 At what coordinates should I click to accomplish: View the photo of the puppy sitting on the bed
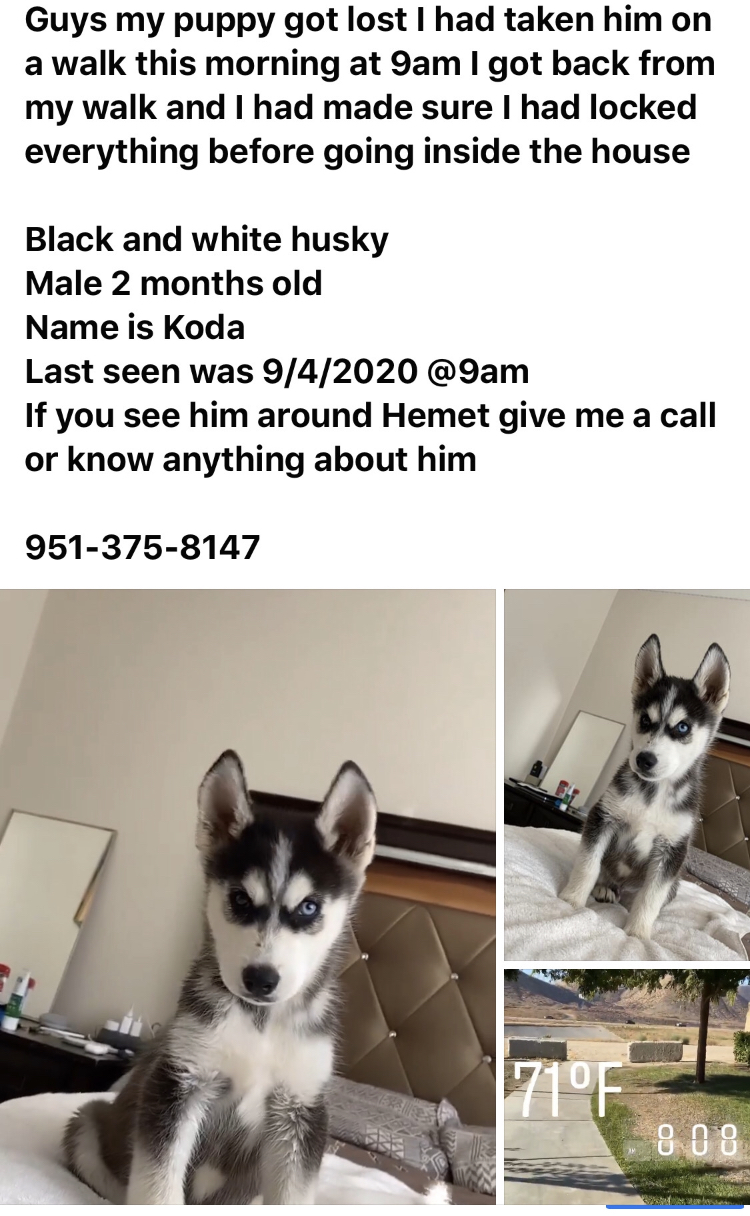[x=627, y=774]
